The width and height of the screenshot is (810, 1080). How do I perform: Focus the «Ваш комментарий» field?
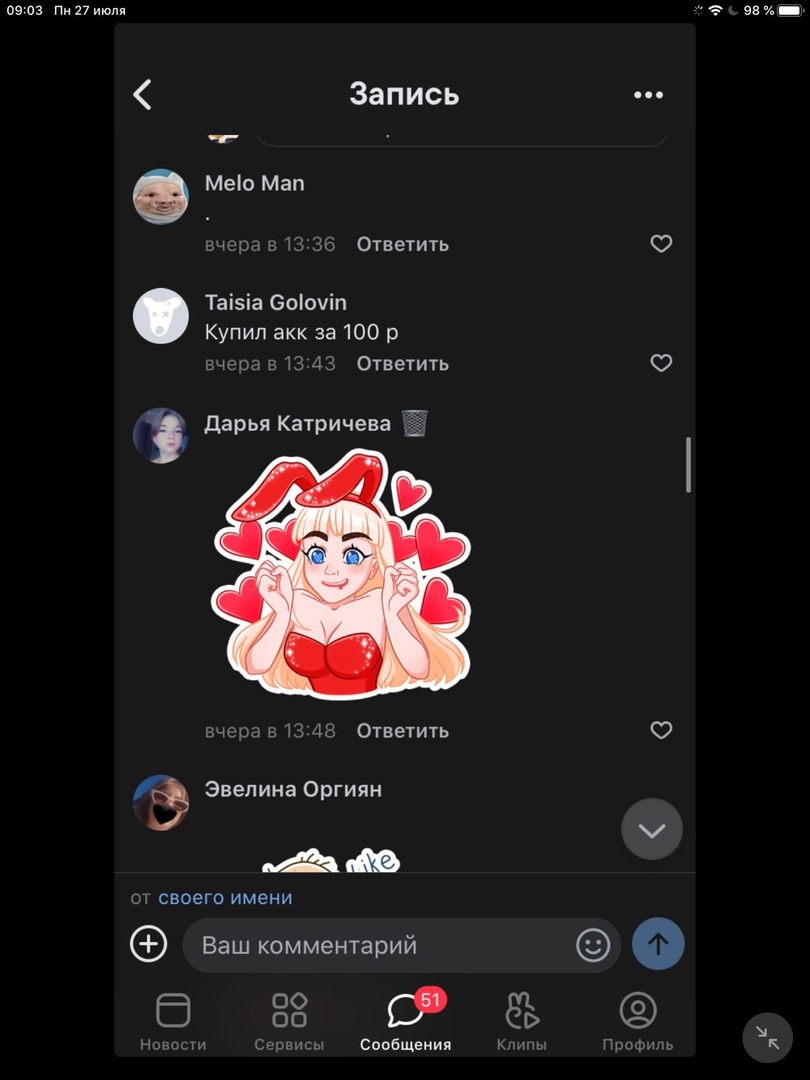380,945
